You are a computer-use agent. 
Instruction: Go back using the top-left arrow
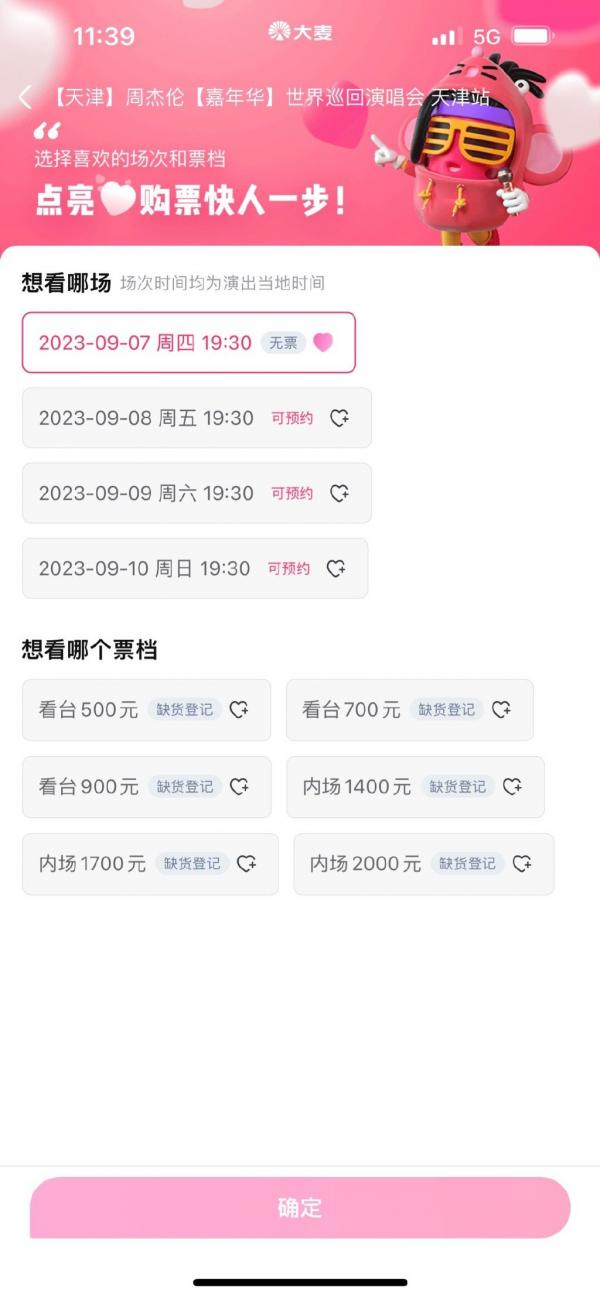[x=26, y=97]
